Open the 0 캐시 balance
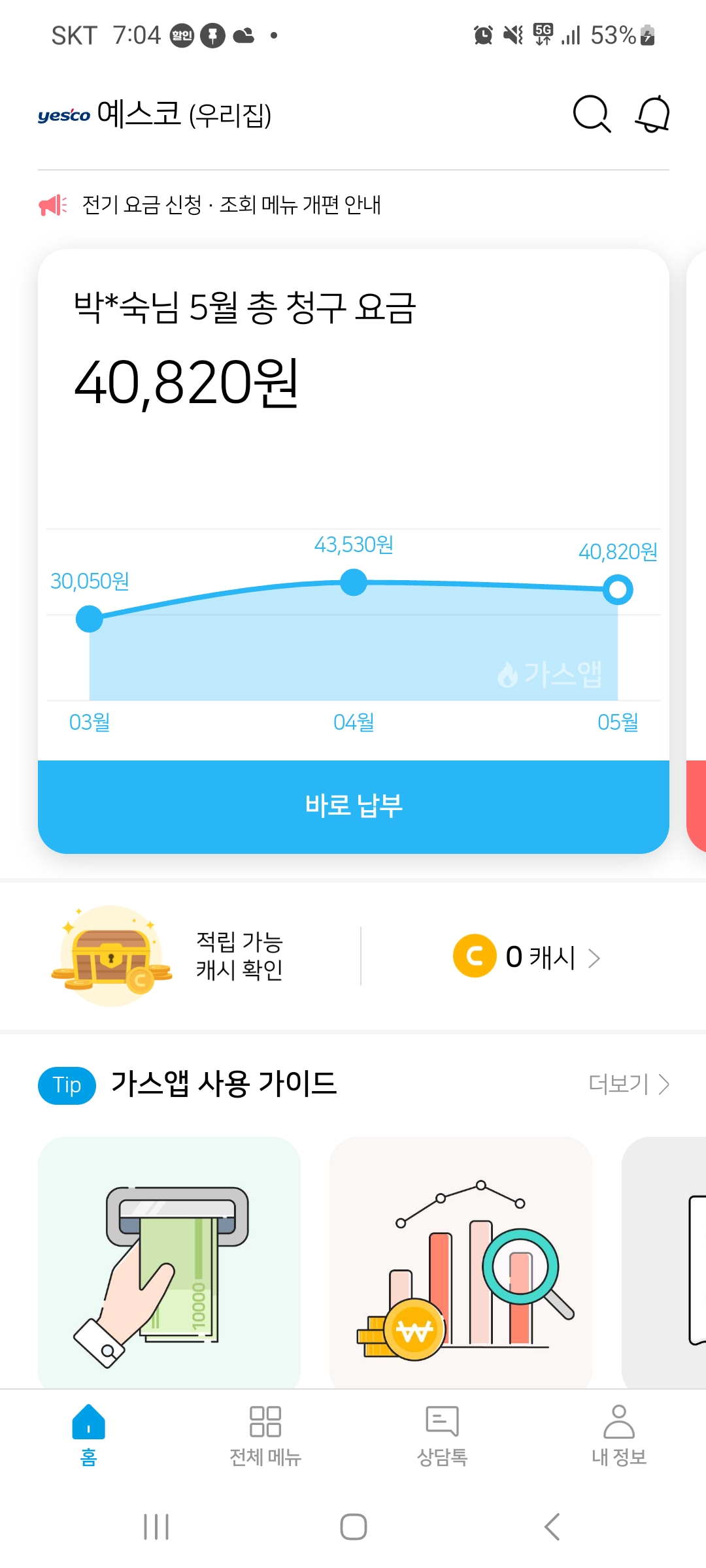This screenshot has height=1568, width=706. (526, 957)
